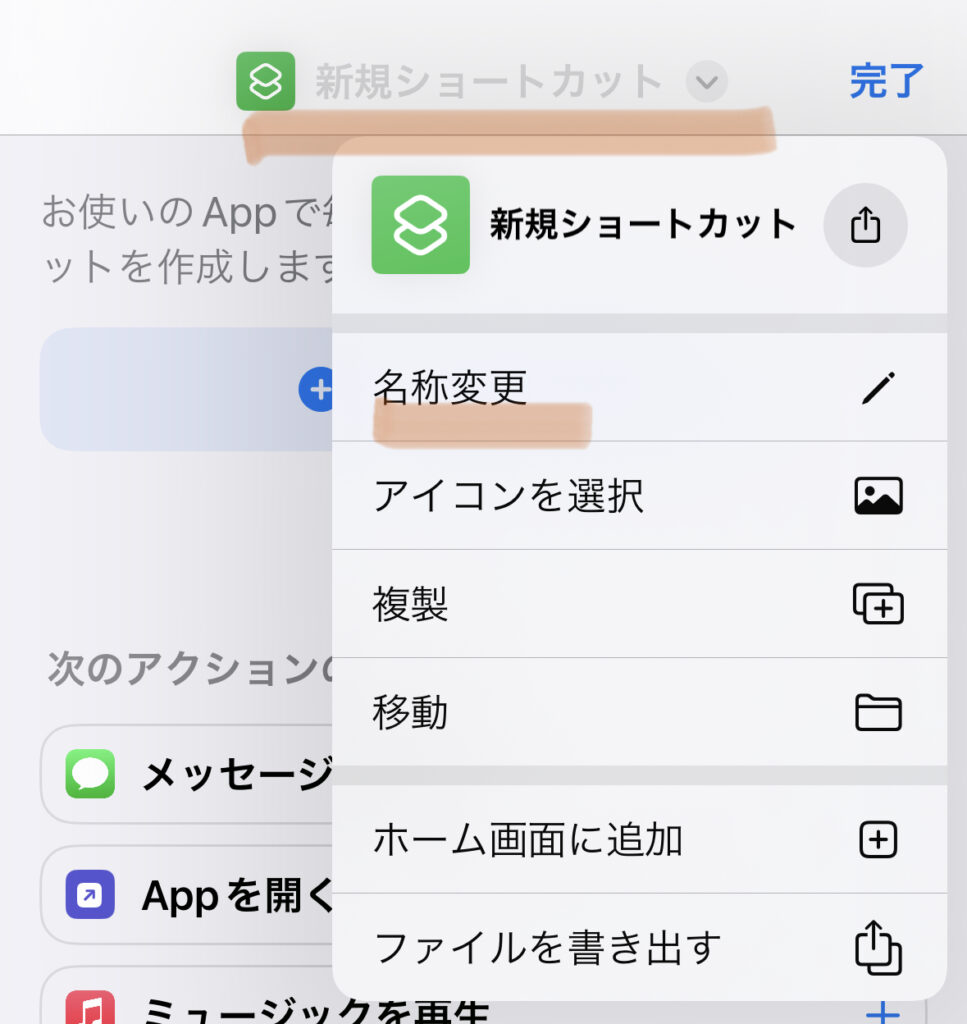Select 移動 to move the shortcut
The width and height of the screenshot is (967, 1024).
pyautogui.click(x=638, y=712)
